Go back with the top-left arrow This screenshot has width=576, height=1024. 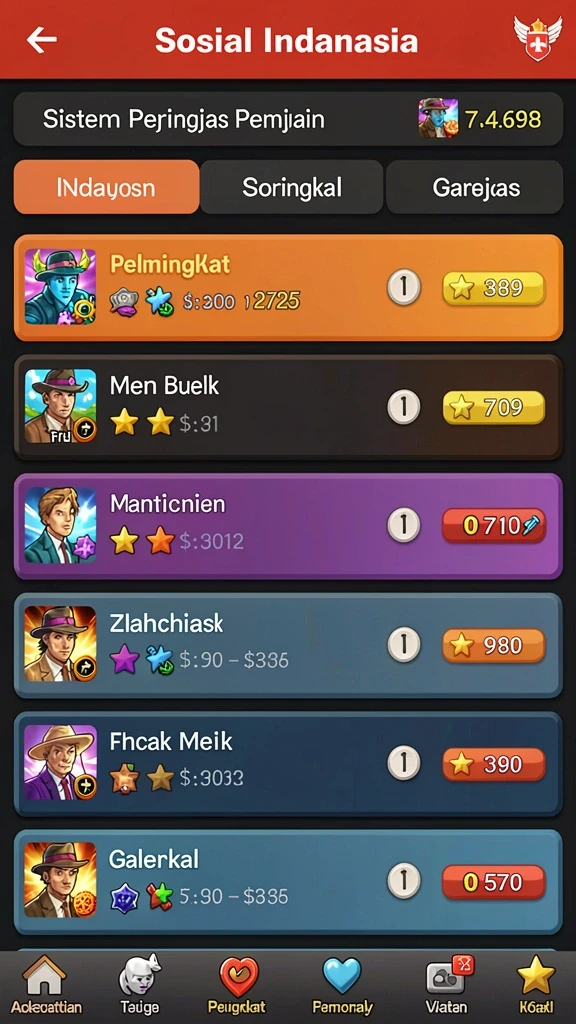pos(42,40)
